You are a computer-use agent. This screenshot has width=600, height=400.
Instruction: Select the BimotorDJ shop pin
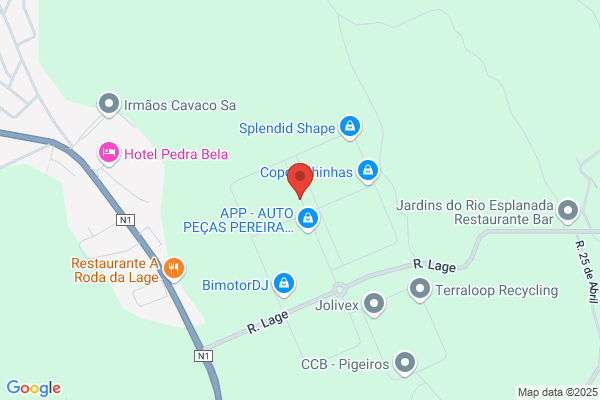tap(285, 284)
